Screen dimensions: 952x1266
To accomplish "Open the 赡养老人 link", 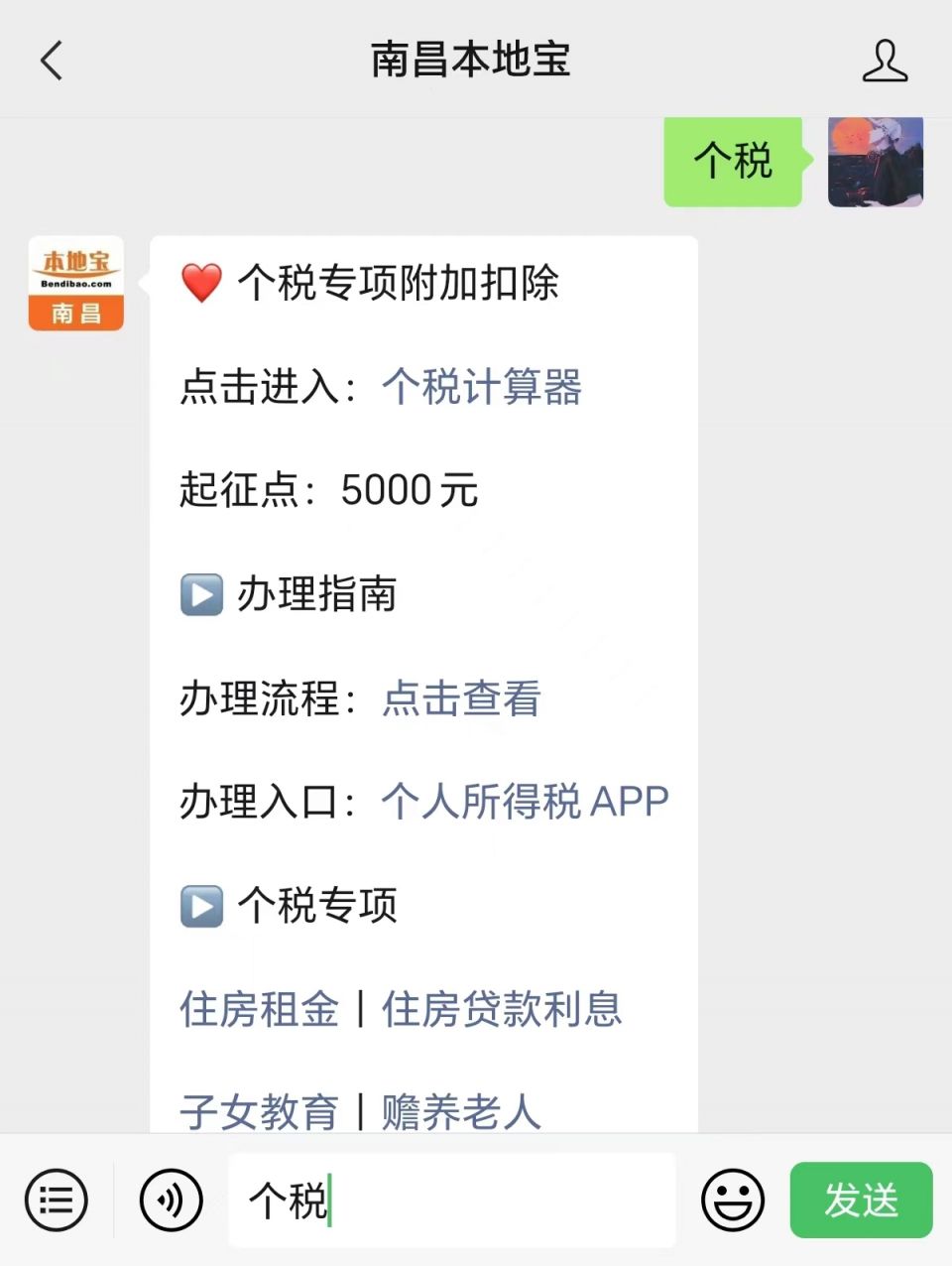I will [461, 1111].
